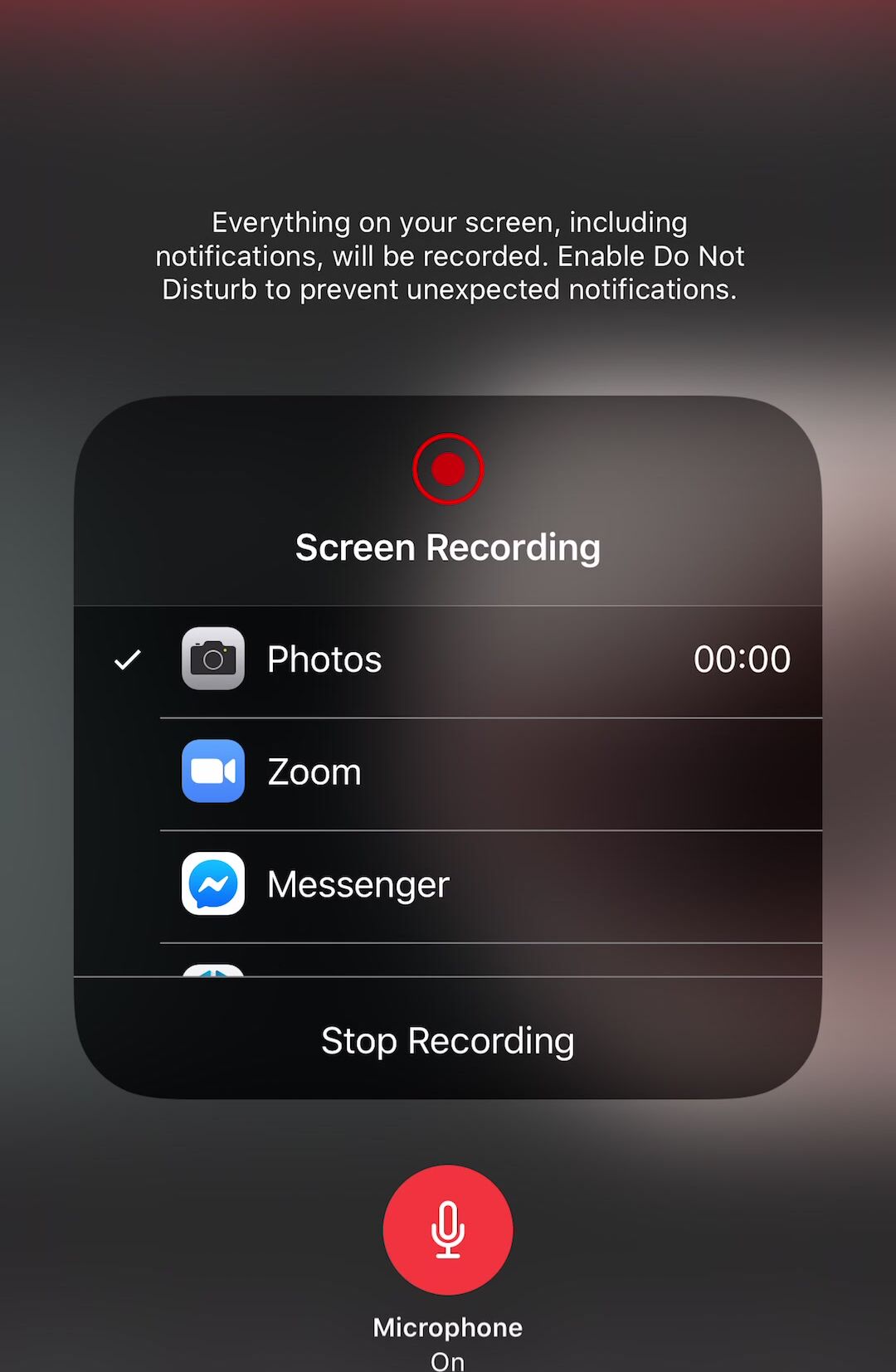The height and width of the screenshot is (1372, 896).
Task: Turn off the Microphone
Action: click(x=448, y=1229)
